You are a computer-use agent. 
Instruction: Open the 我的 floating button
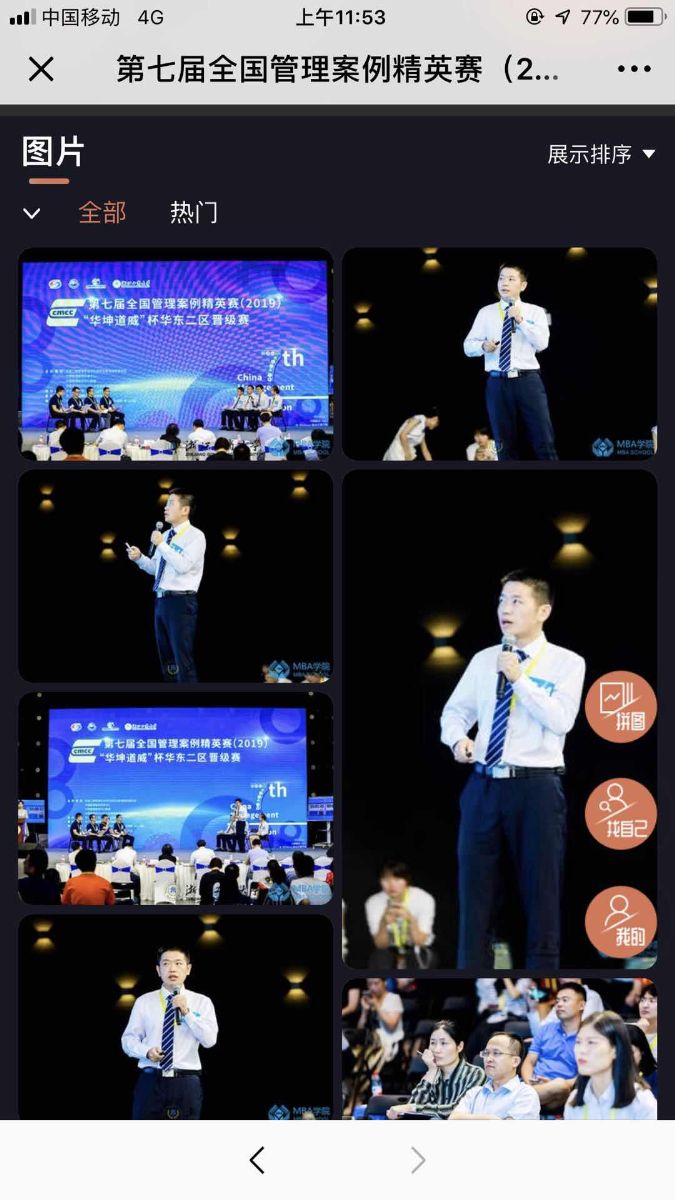[620, 921]
